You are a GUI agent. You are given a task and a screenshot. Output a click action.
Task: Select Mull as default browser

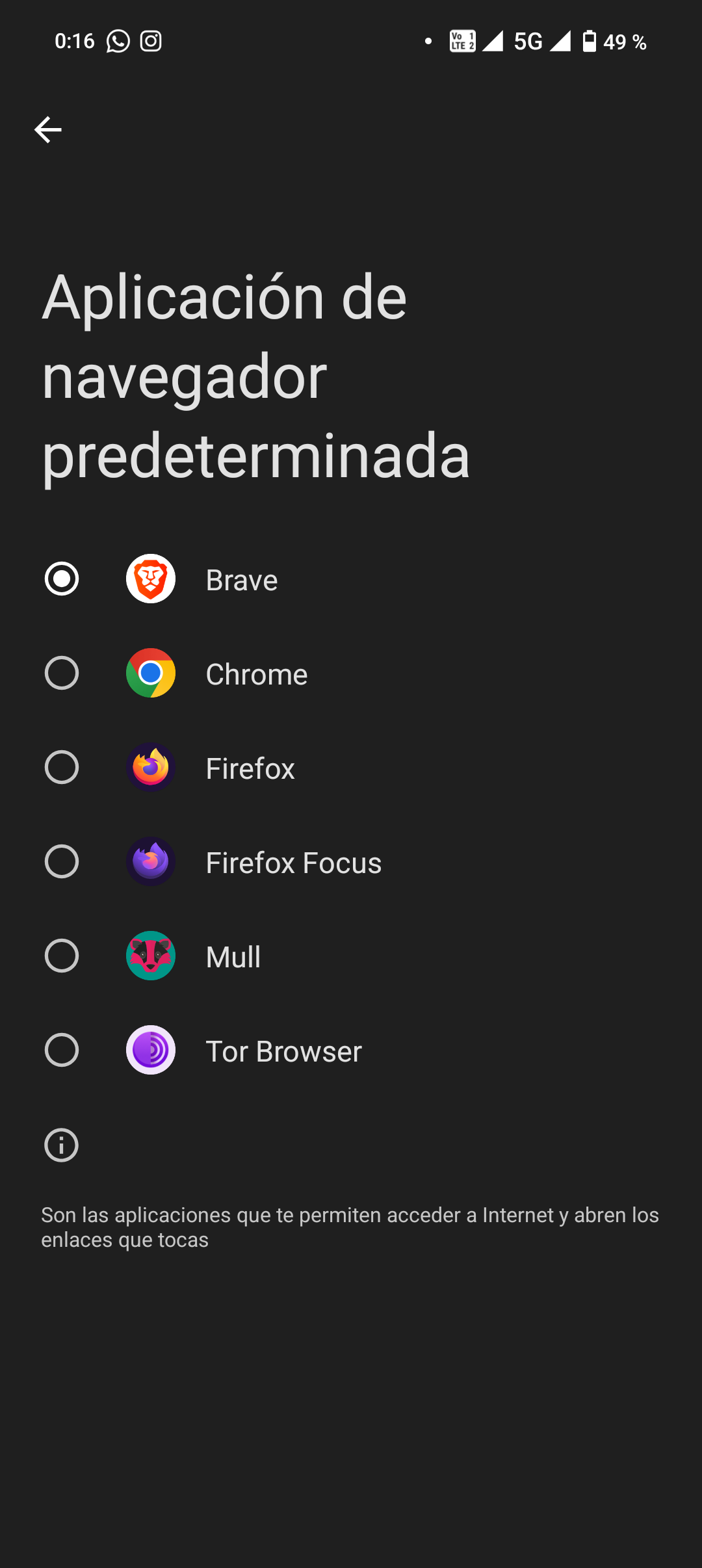click(x=62, y=956)
